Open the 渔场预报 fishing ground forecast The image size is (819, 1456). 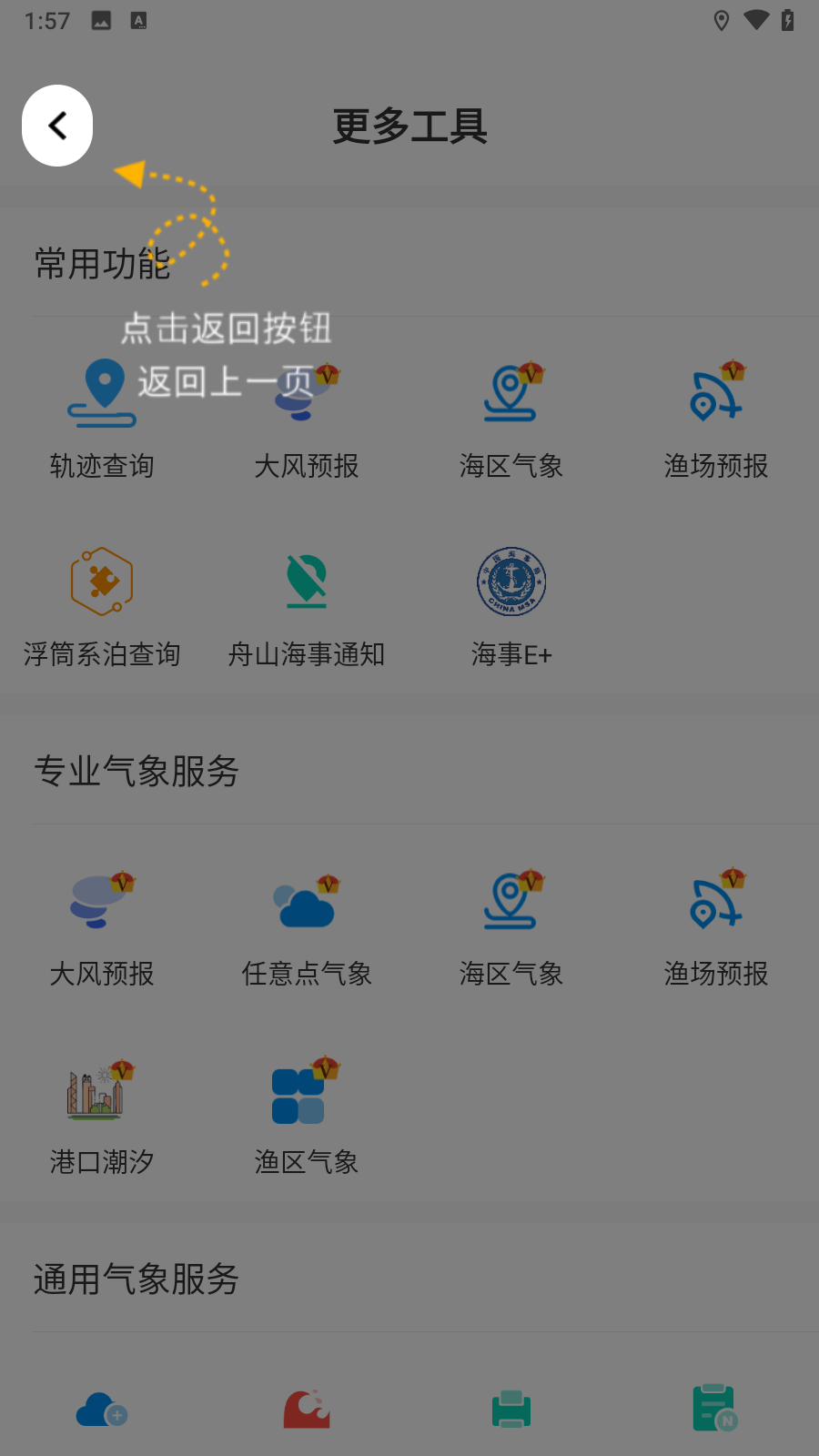(716, 419)
